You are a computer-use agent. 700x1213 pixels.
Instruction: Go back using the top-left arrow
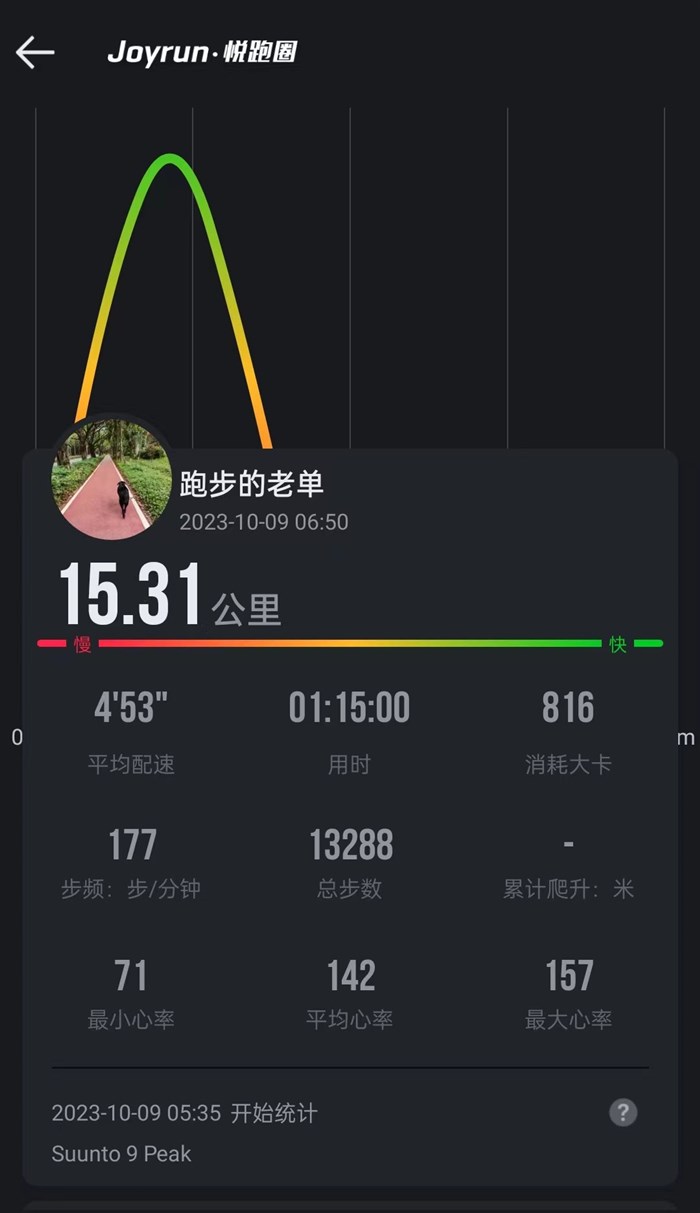coord(35,52)
